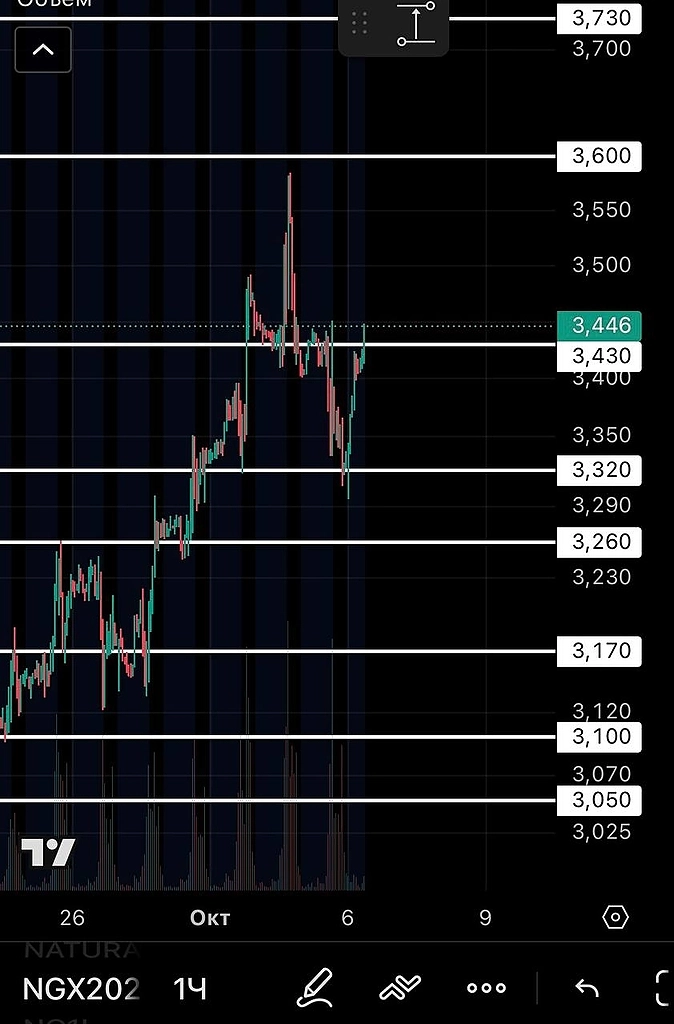Viewport: 674px width, 1024px height.
Task: Open chart settings hexagon icon
Action: (x=616, y=917)
